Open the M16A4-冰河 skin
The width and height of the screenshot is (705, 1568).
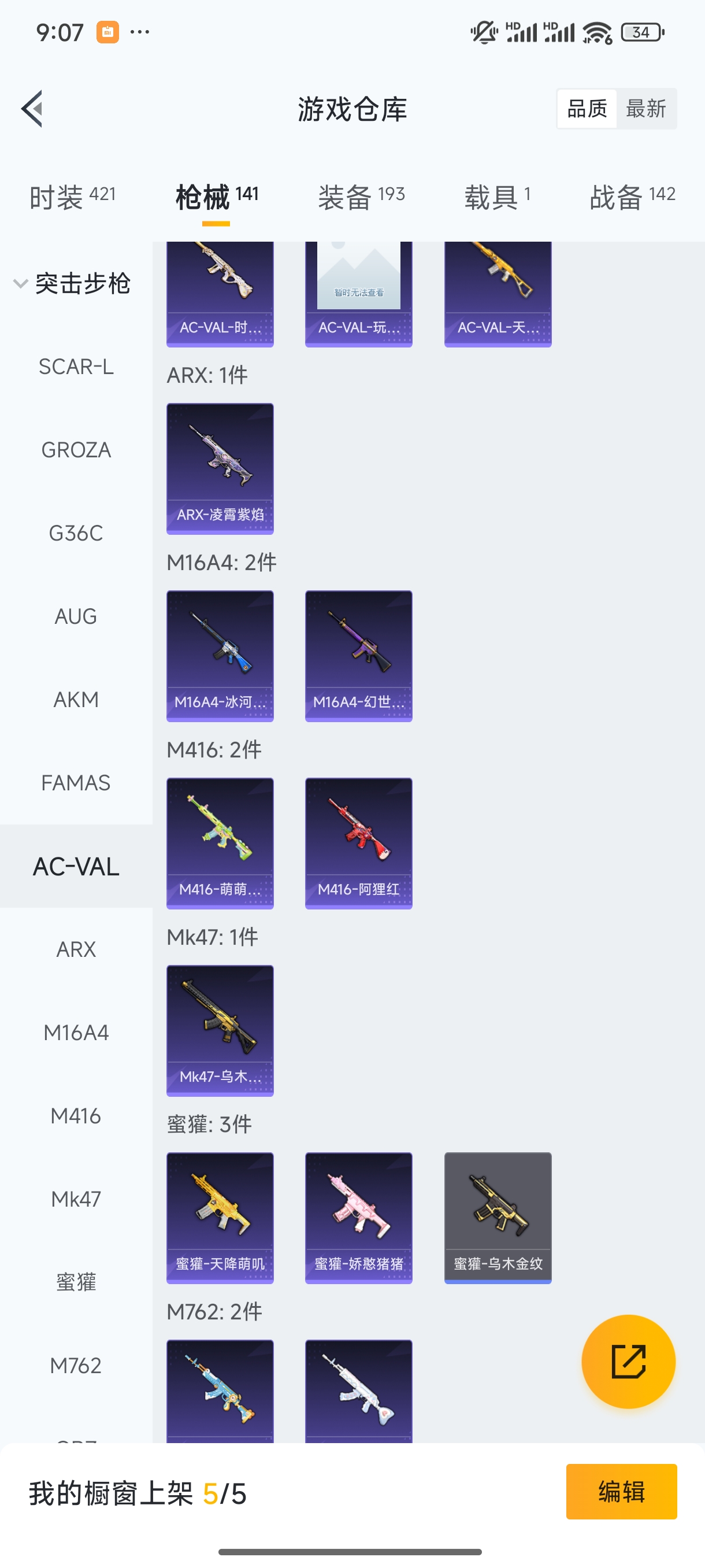[x=220, y=656]
